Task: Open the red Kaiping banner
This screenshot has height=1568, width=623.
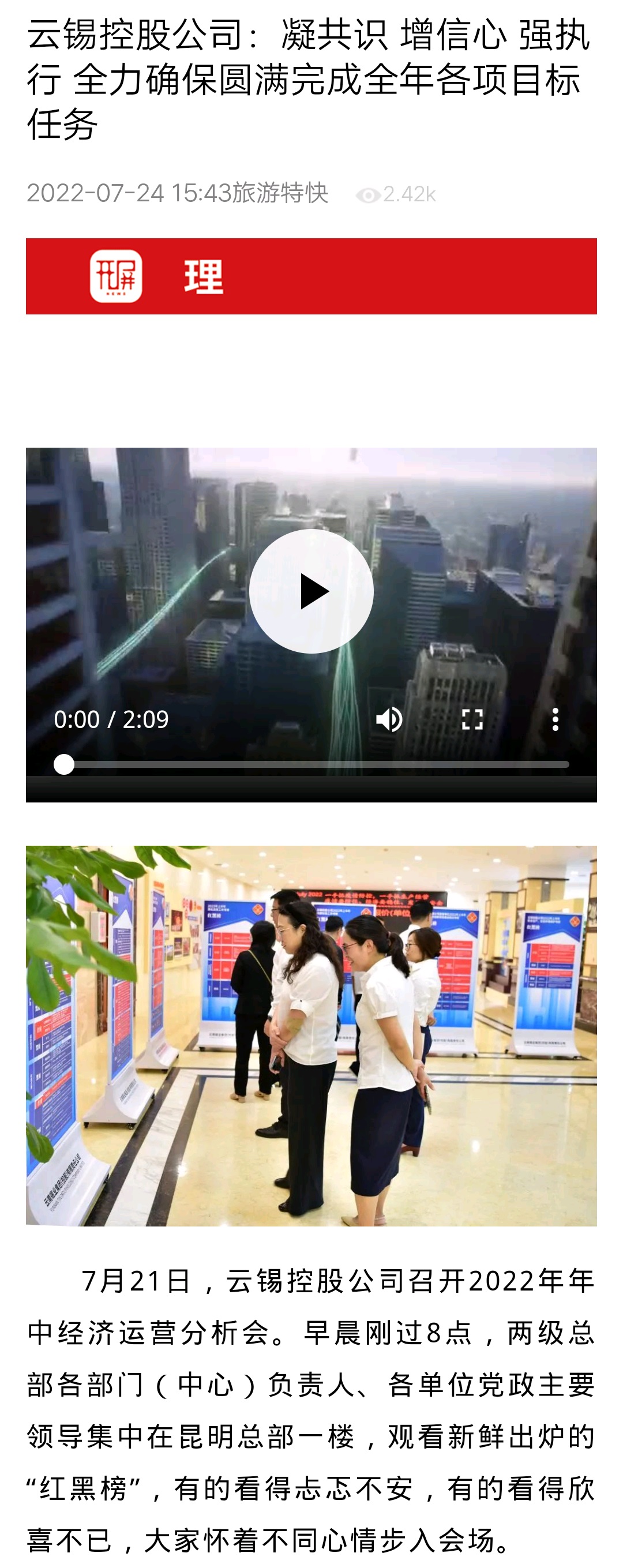Action: [x=311, y=276]
